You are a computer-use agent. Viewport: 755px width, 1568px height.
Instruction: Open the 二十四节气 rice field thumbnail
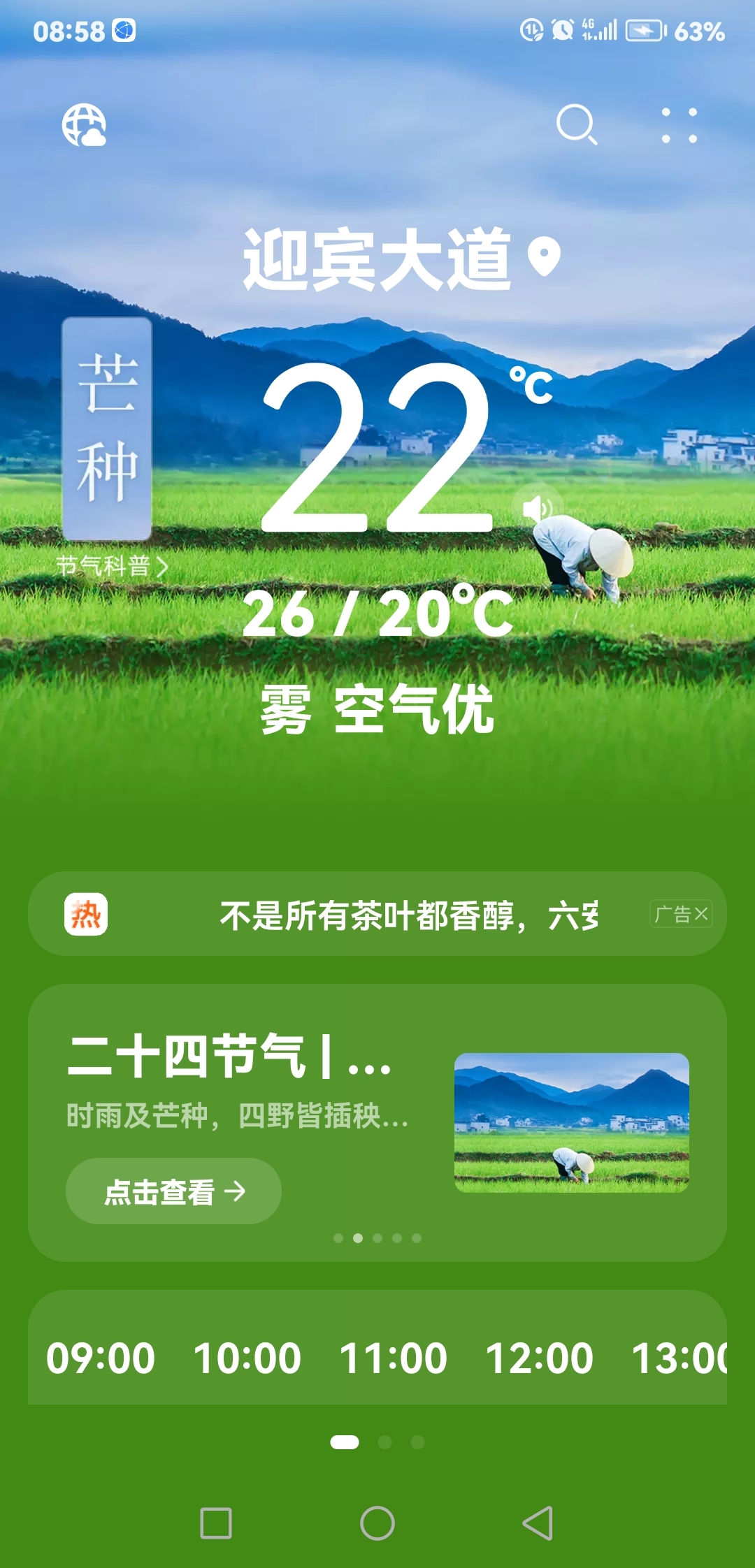coord(571,1122)
